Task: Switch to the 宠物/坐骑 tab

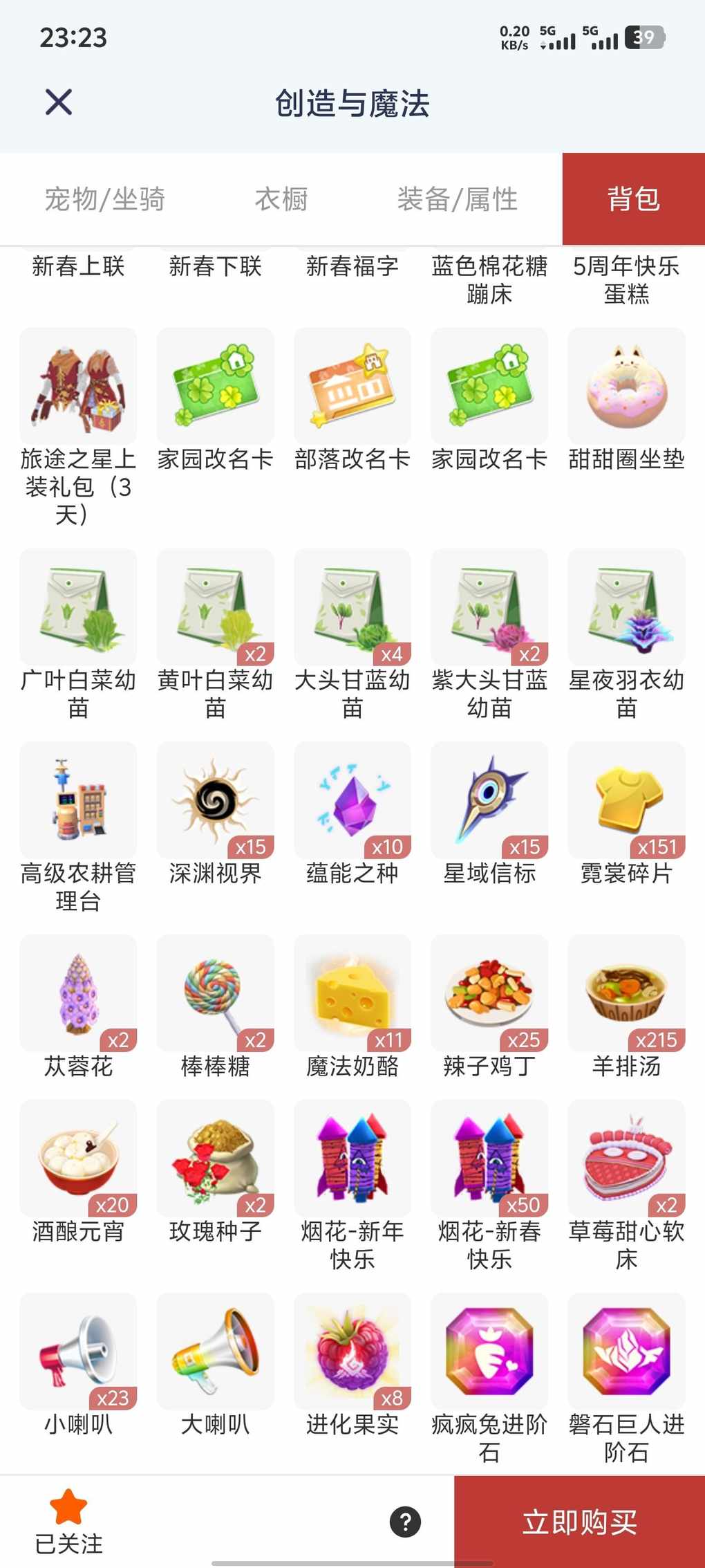Action: [x=104, y=199]
